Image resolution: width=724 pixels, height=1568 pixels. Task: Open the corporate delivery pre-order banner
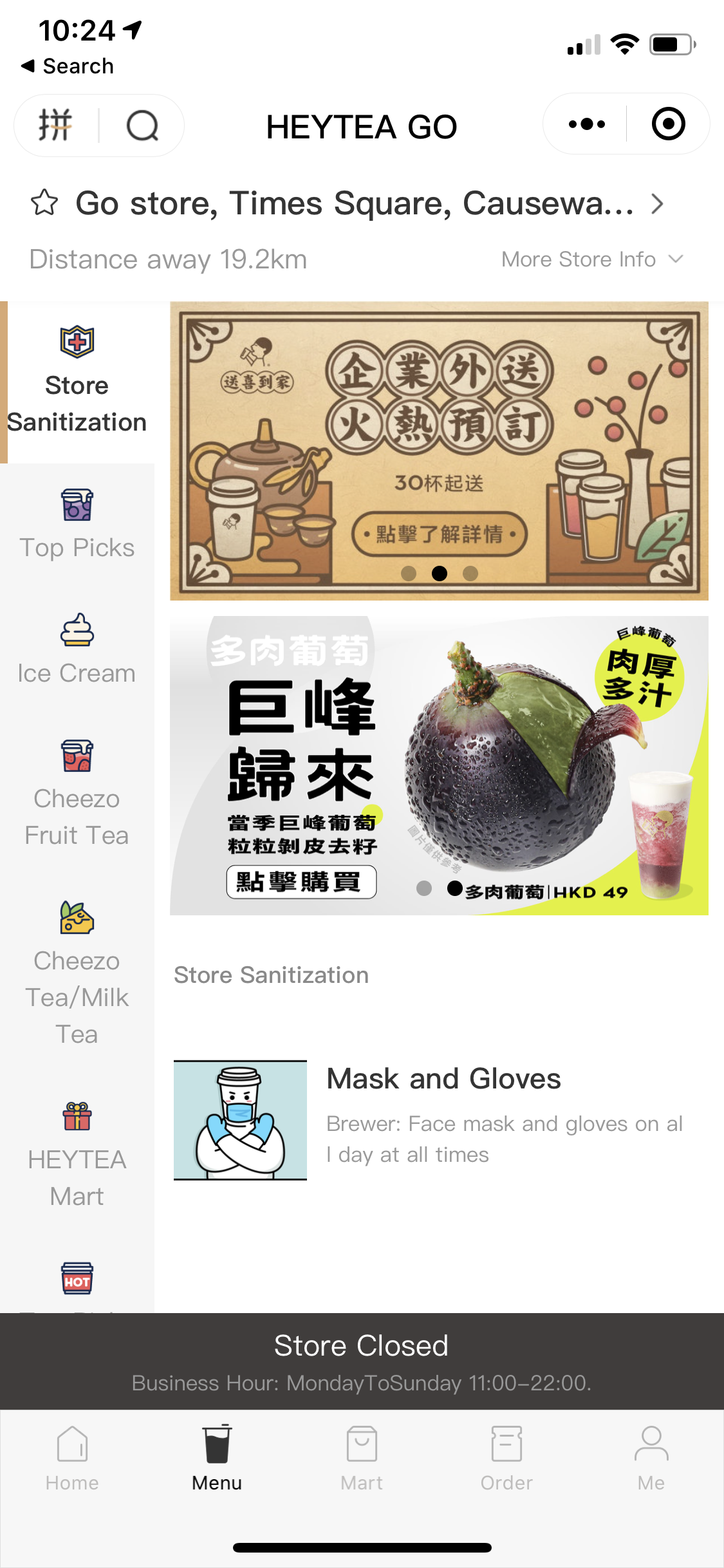[x=439, y=451]
